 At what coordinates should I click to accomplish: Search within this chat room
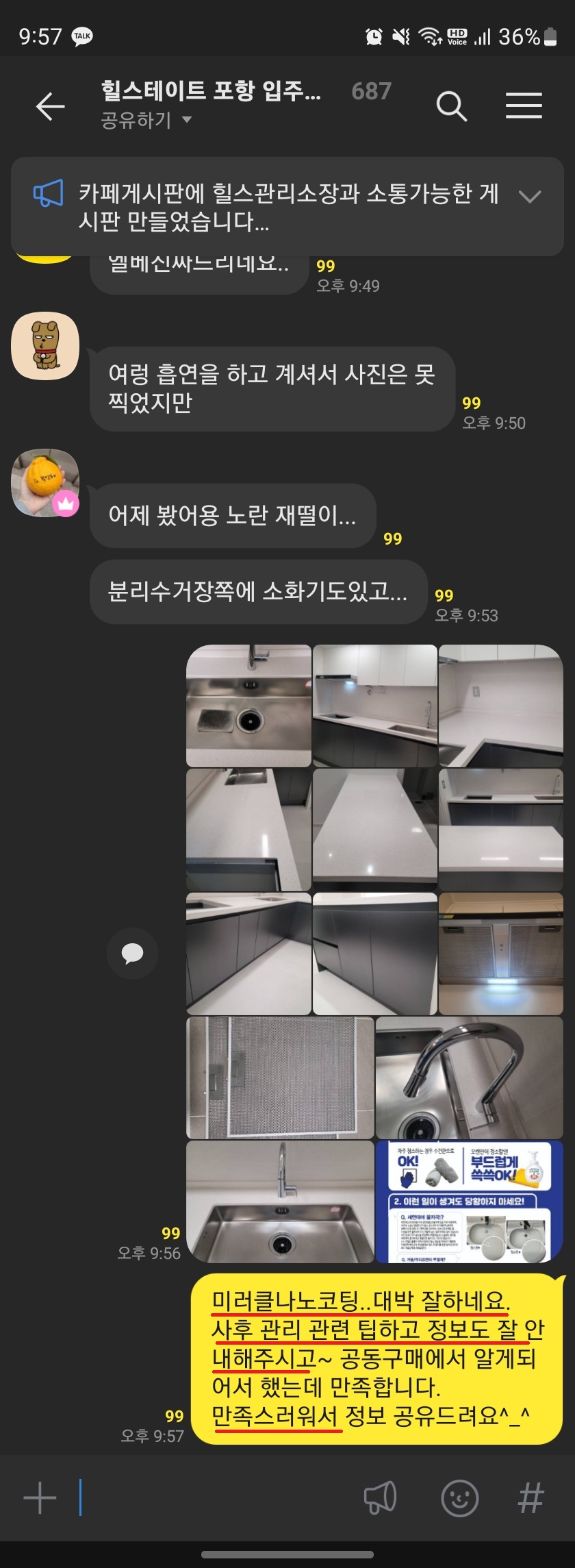pyautogui.click(x=451, y=106)
